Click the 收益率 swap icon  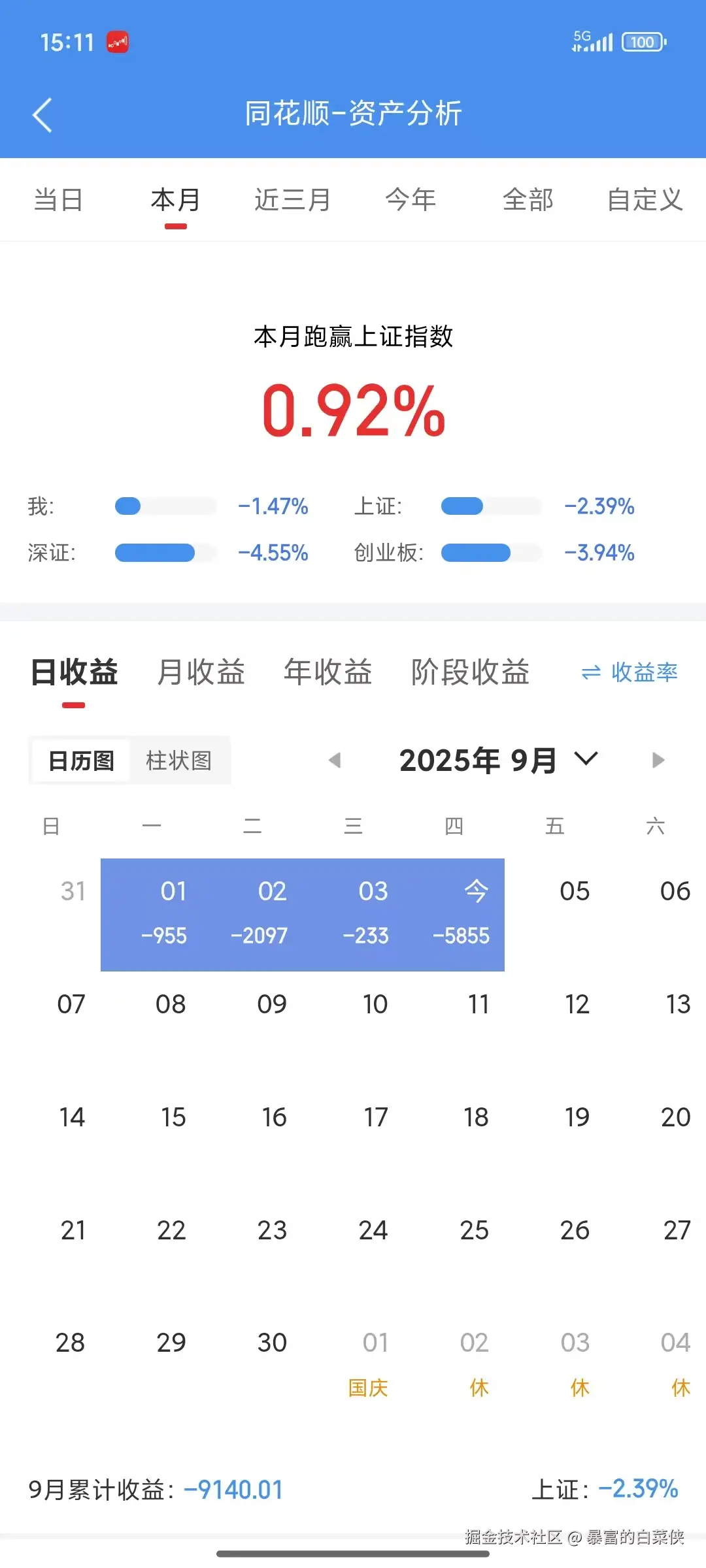click(x=590, y=673)
